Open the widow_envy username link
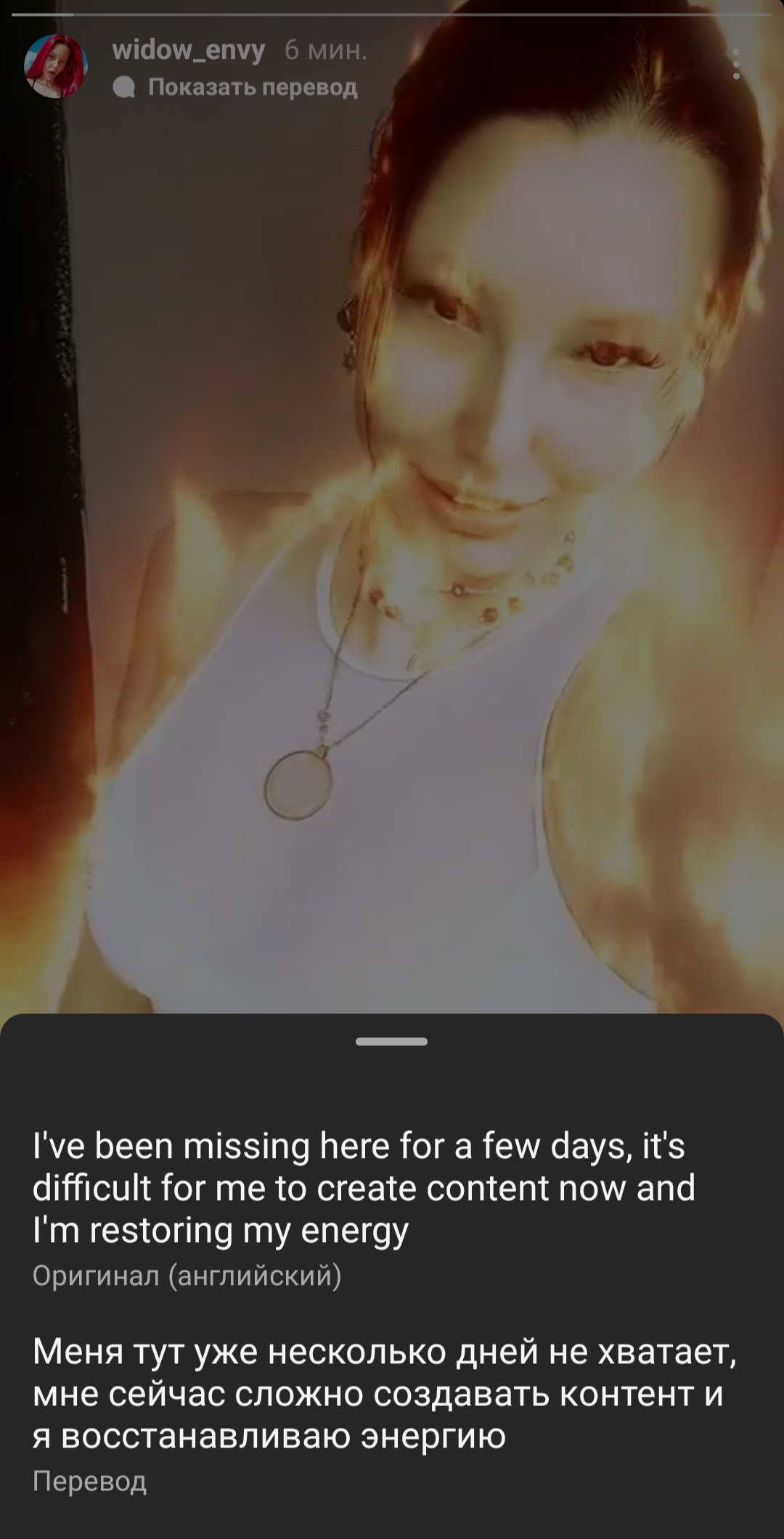Image resolution: width=784 pixels, height=1539 pixels. (189, 50)
